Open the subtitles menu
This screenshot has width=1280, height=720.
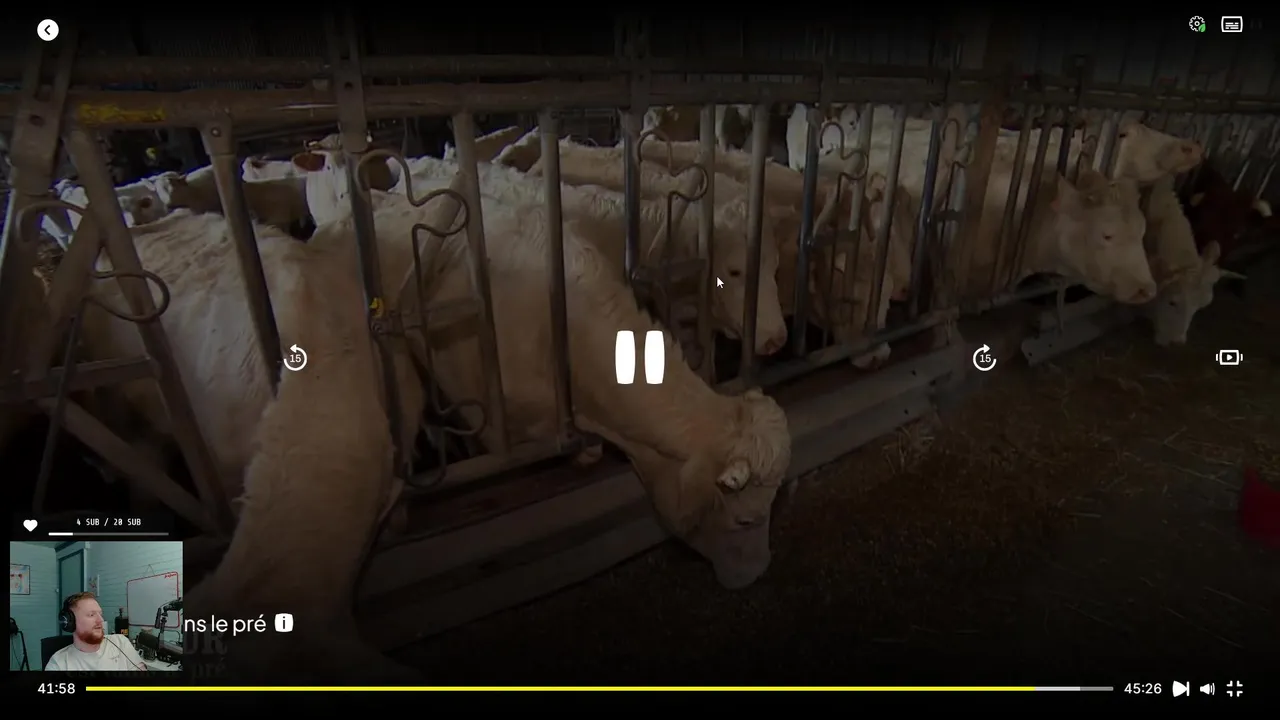(x=1232, y=25)
